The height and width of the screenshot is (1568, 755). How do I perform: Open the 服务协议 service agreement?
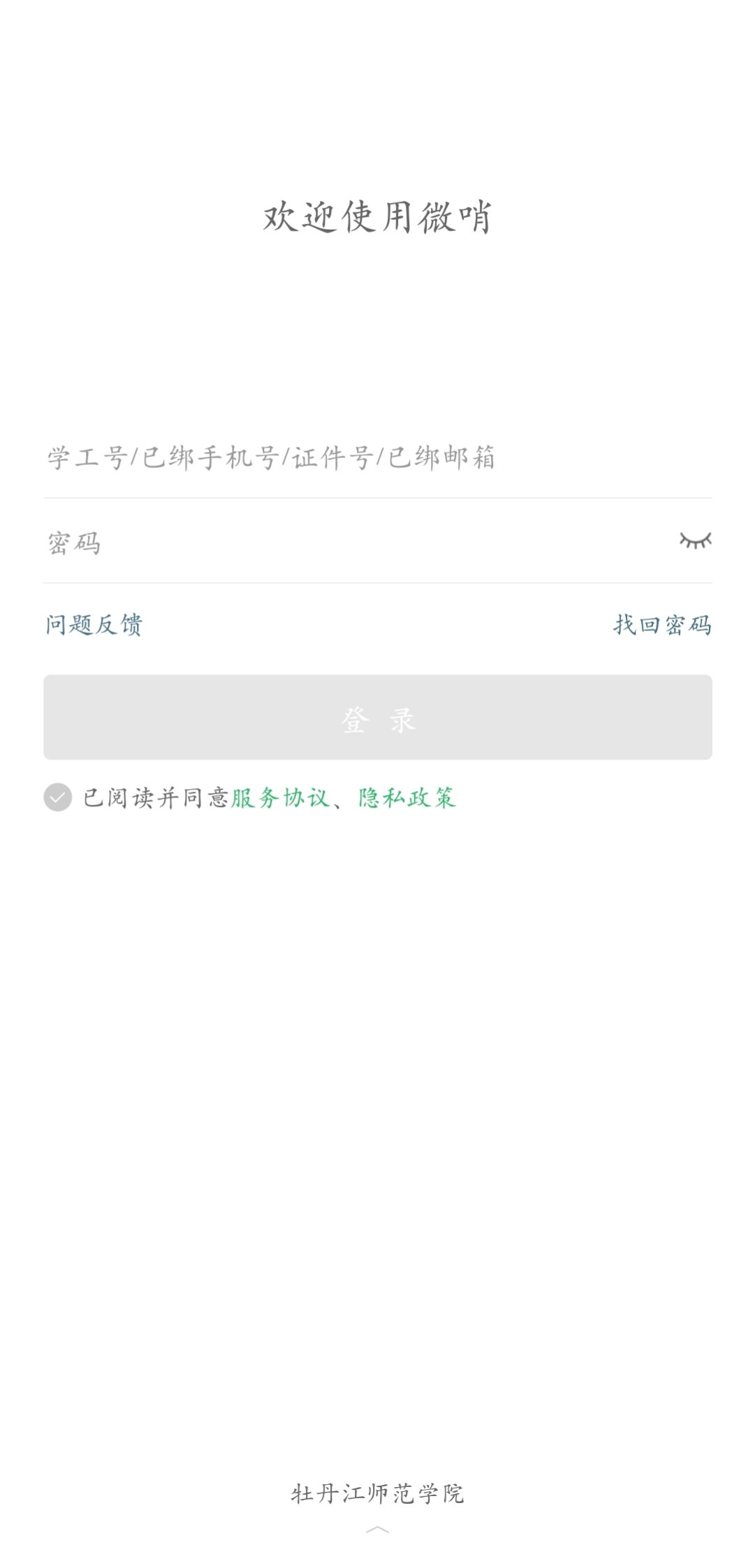(x=280, y=797)
